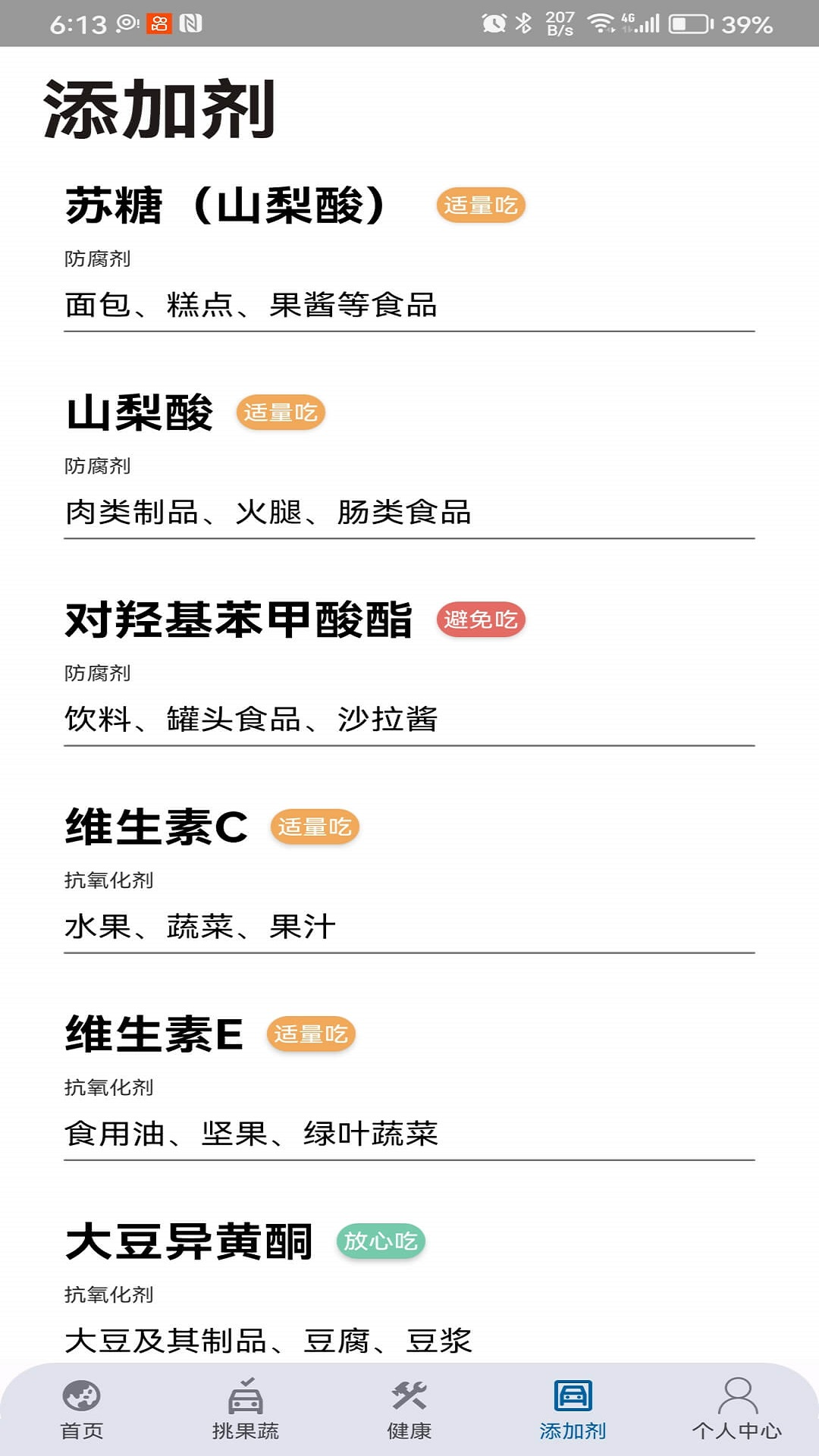Image resolution: width=819 pixels, height=1456 pixels.
Task: Open the 对羟基苯甲酸酯 additive entry
Action: tap(239, 620)
